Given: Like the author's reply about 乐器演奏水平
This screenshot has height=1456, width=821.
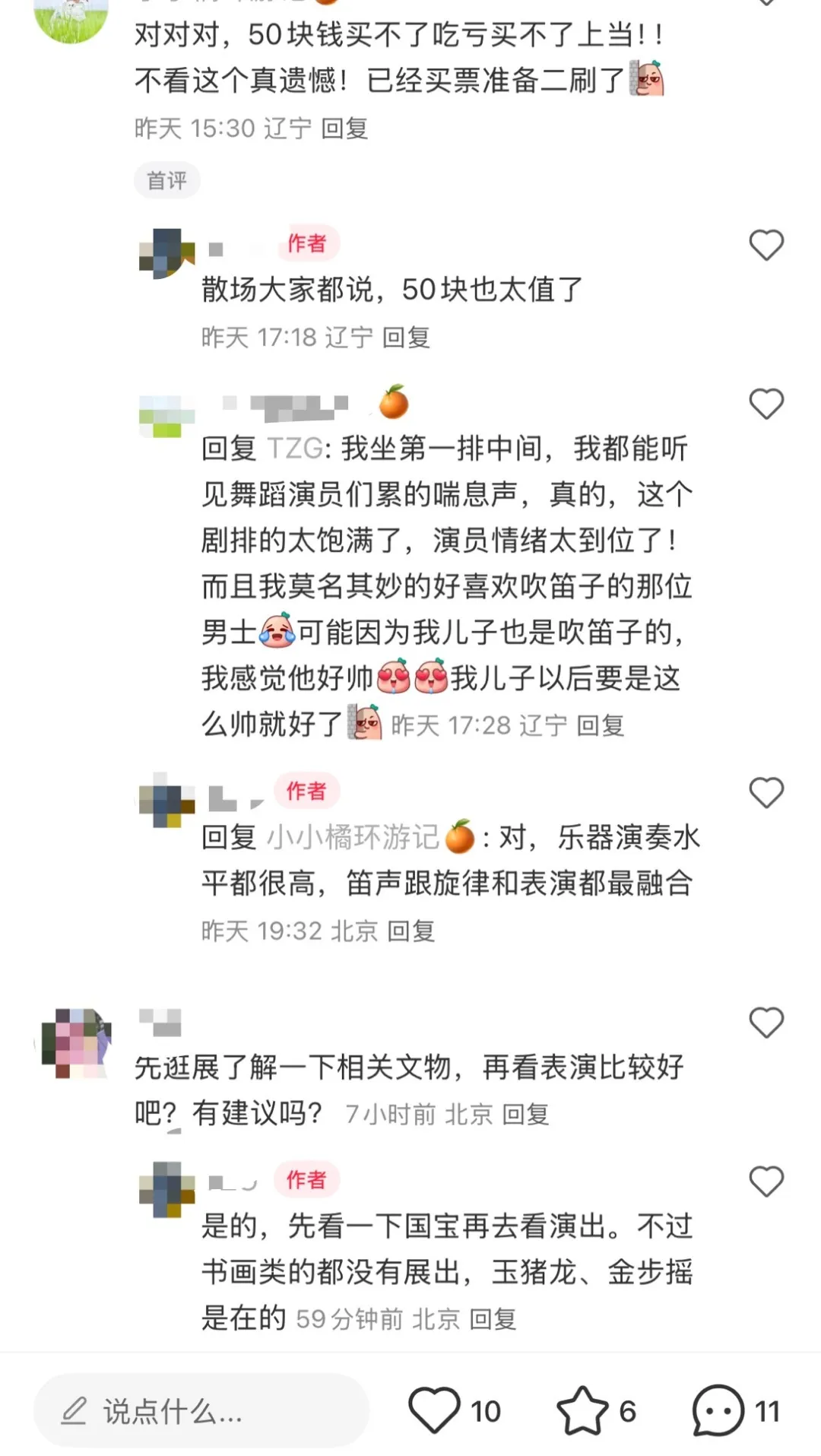Looking at the screenshot, I should (x=766, y=793).
